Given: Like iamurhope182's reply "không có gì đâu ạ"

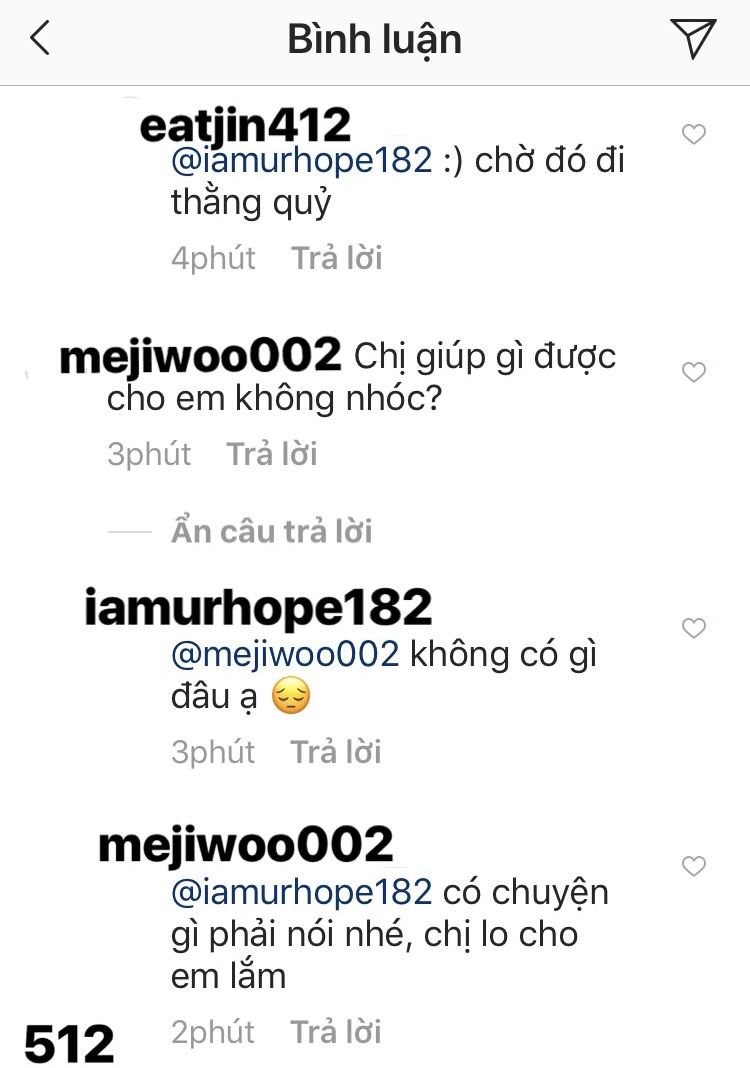Looking at the screenshot, I should pos(694,628).
